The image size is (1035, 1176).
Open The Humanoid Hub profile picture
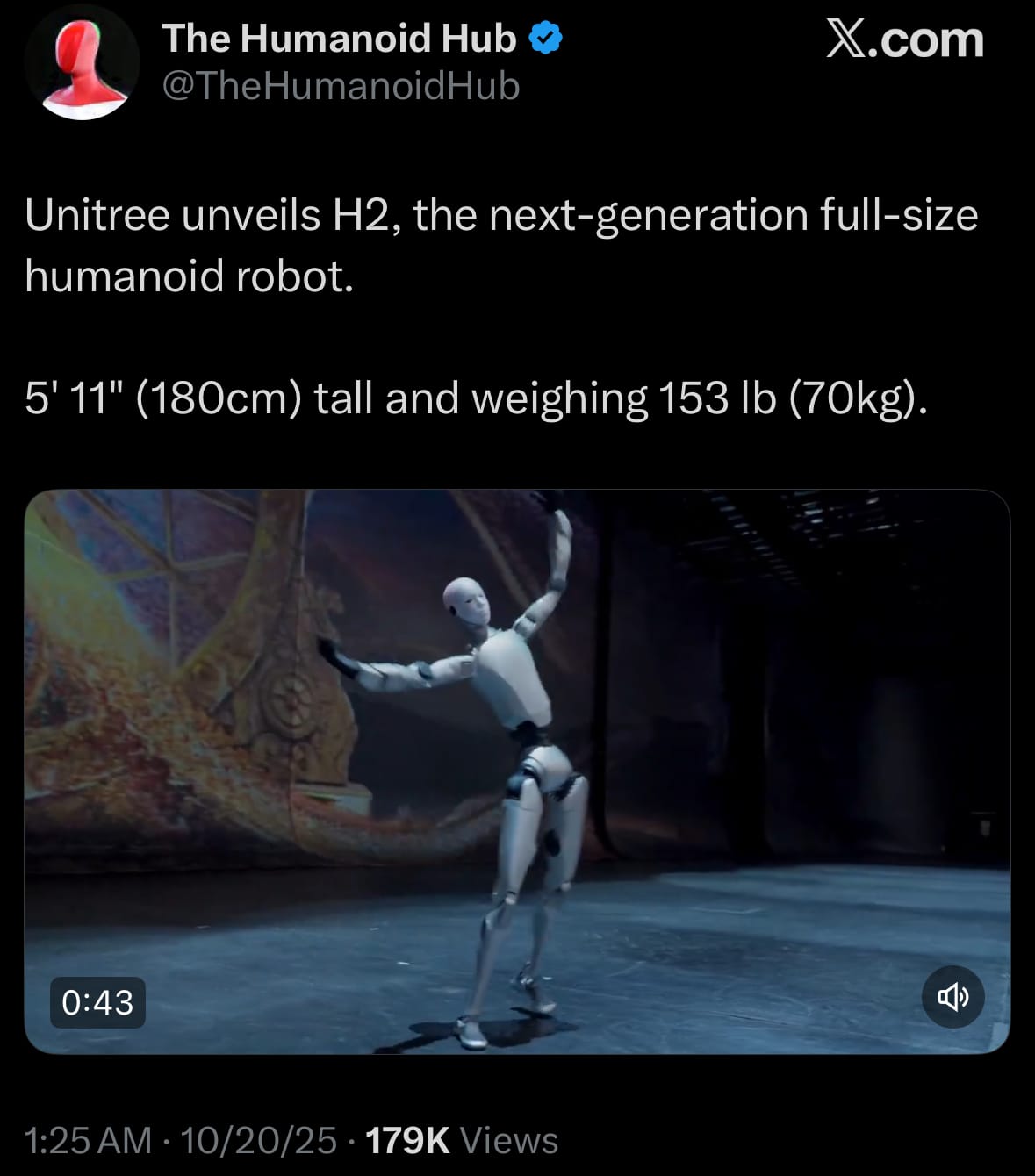pyautogui.click(x=83, y=63)
